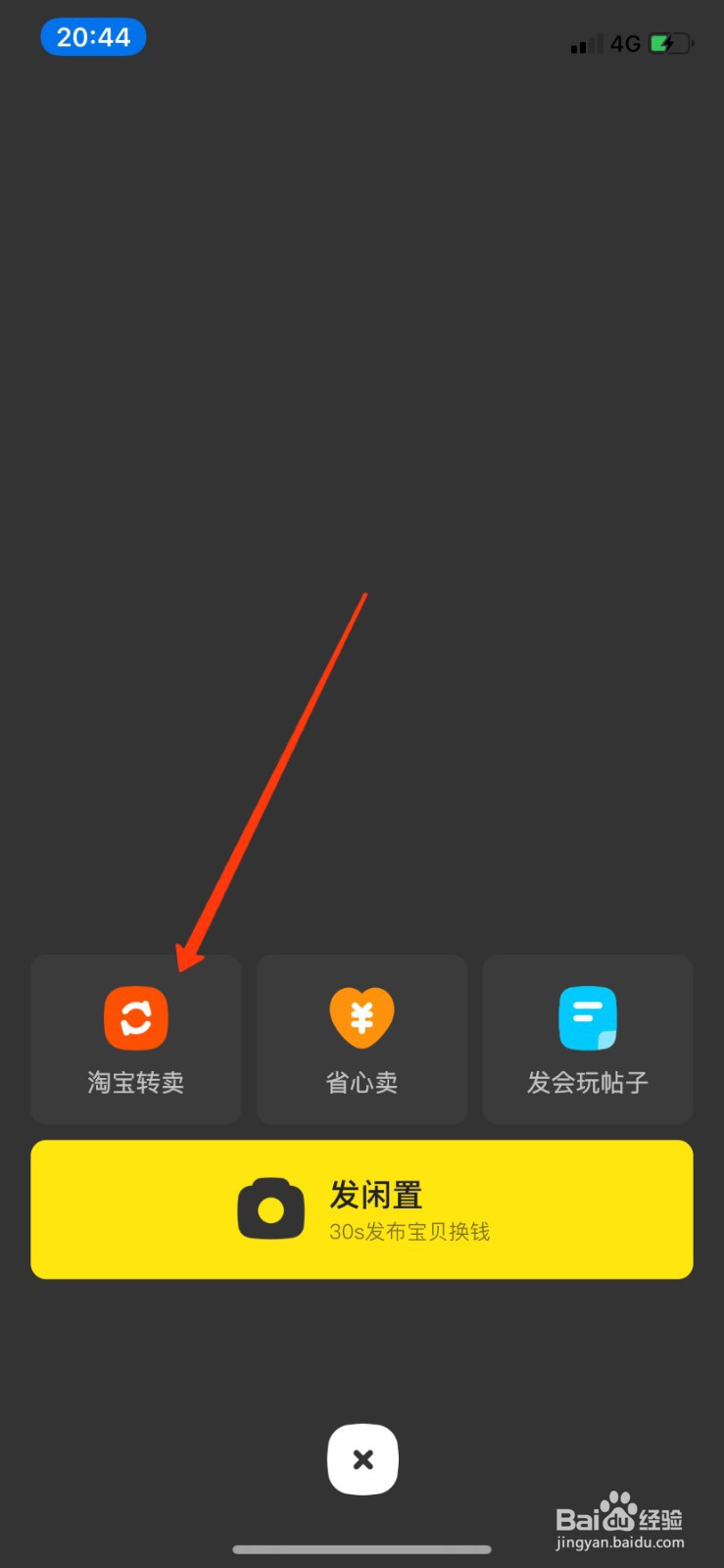This screenshot has width=724, height=1568.
Task: Open 省心卖 by tapping the yen heart icon
Action: click(x=362, y=1017)
